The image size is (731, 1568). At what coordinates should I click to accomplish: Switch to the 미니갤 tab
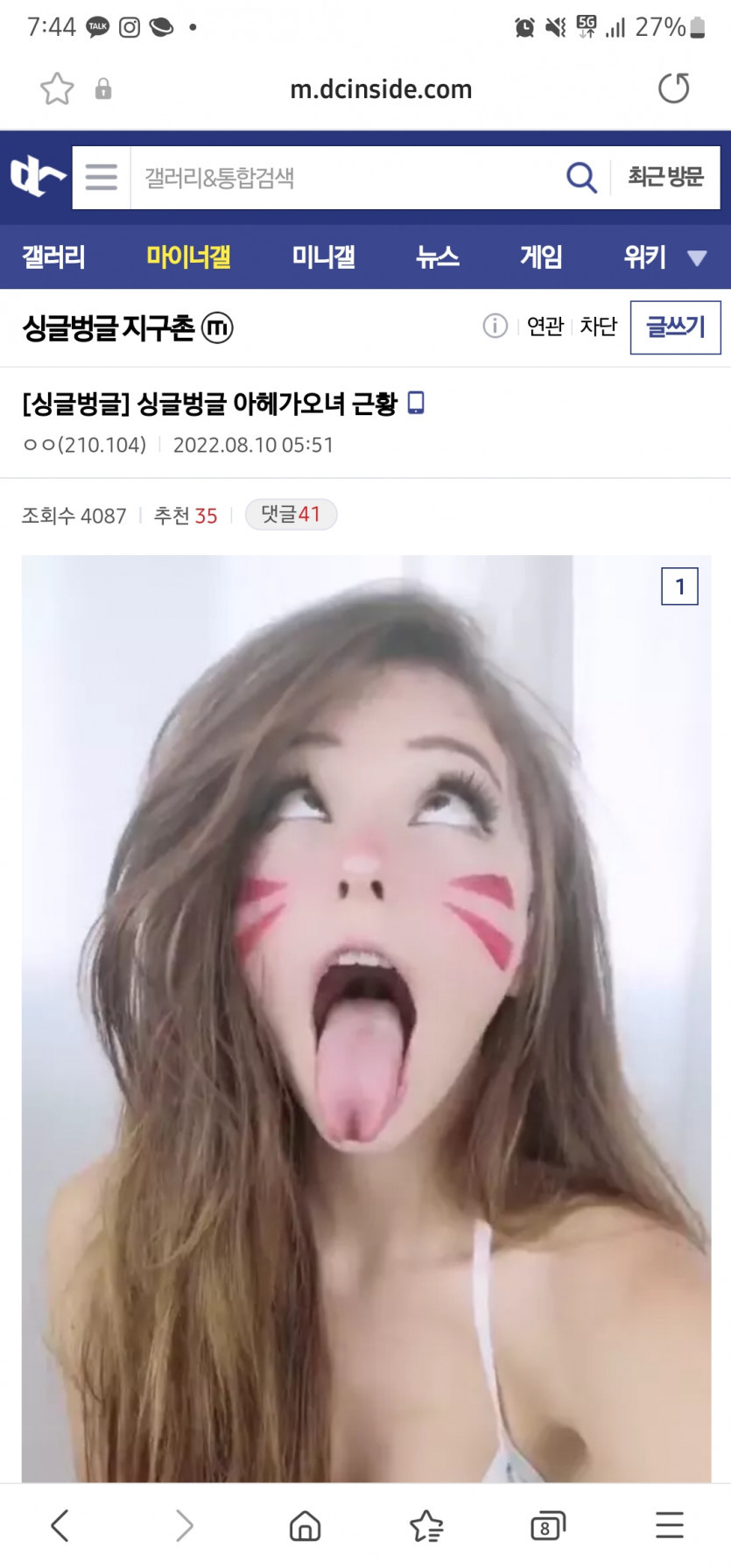pyautogui.click(x=323, y=257)
